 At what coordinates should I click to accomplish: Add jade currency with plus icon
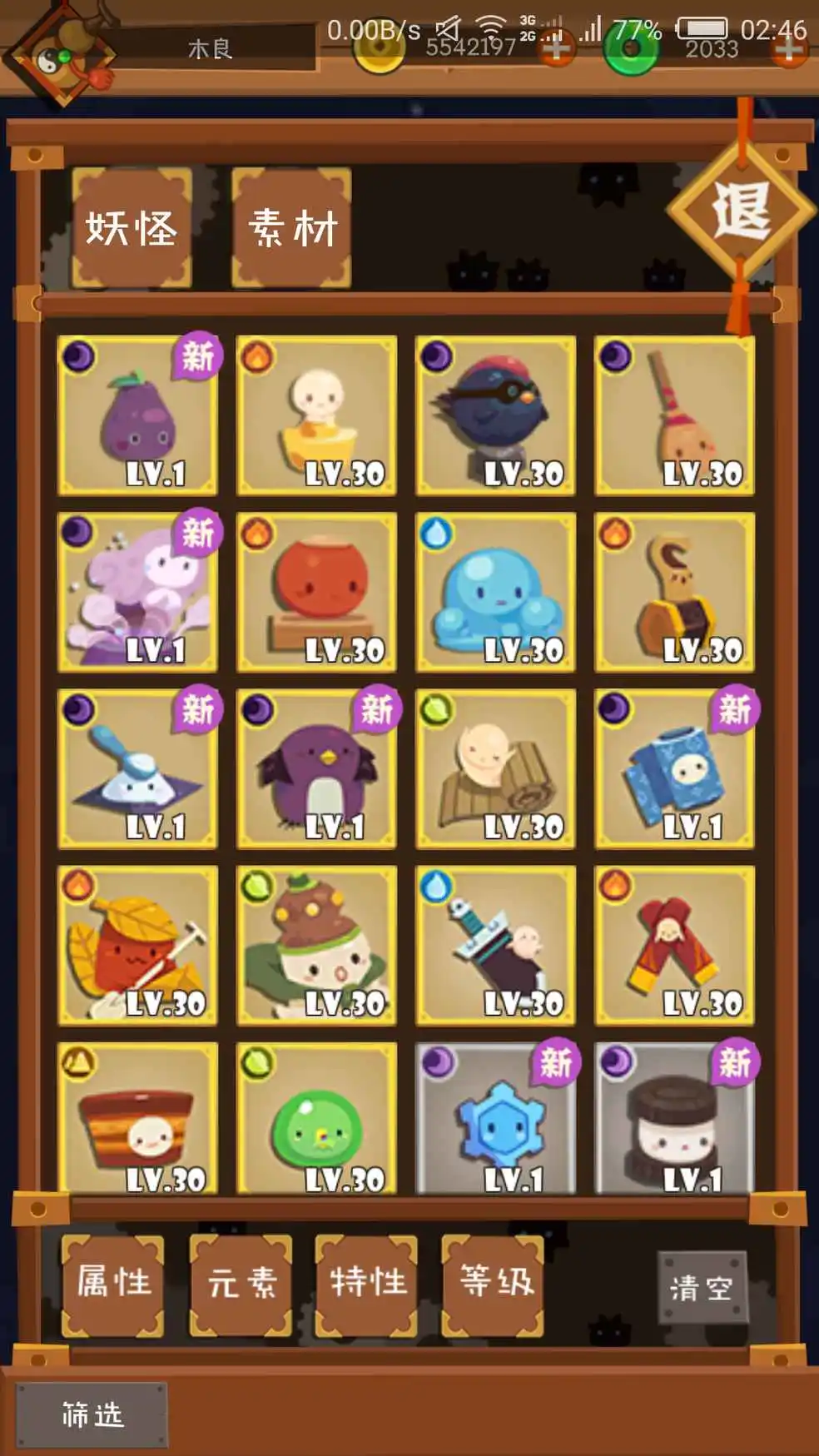(x=787, y=50)
